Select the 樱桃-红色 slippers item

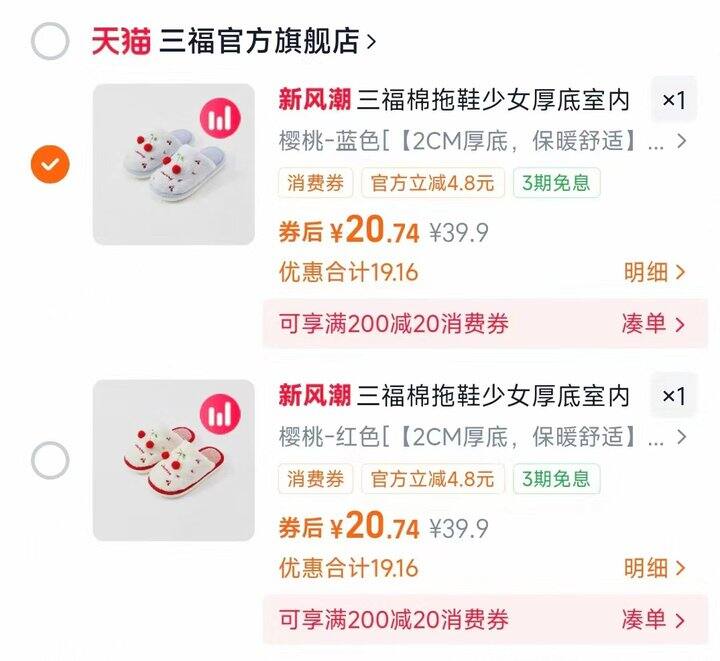(50, 460)
